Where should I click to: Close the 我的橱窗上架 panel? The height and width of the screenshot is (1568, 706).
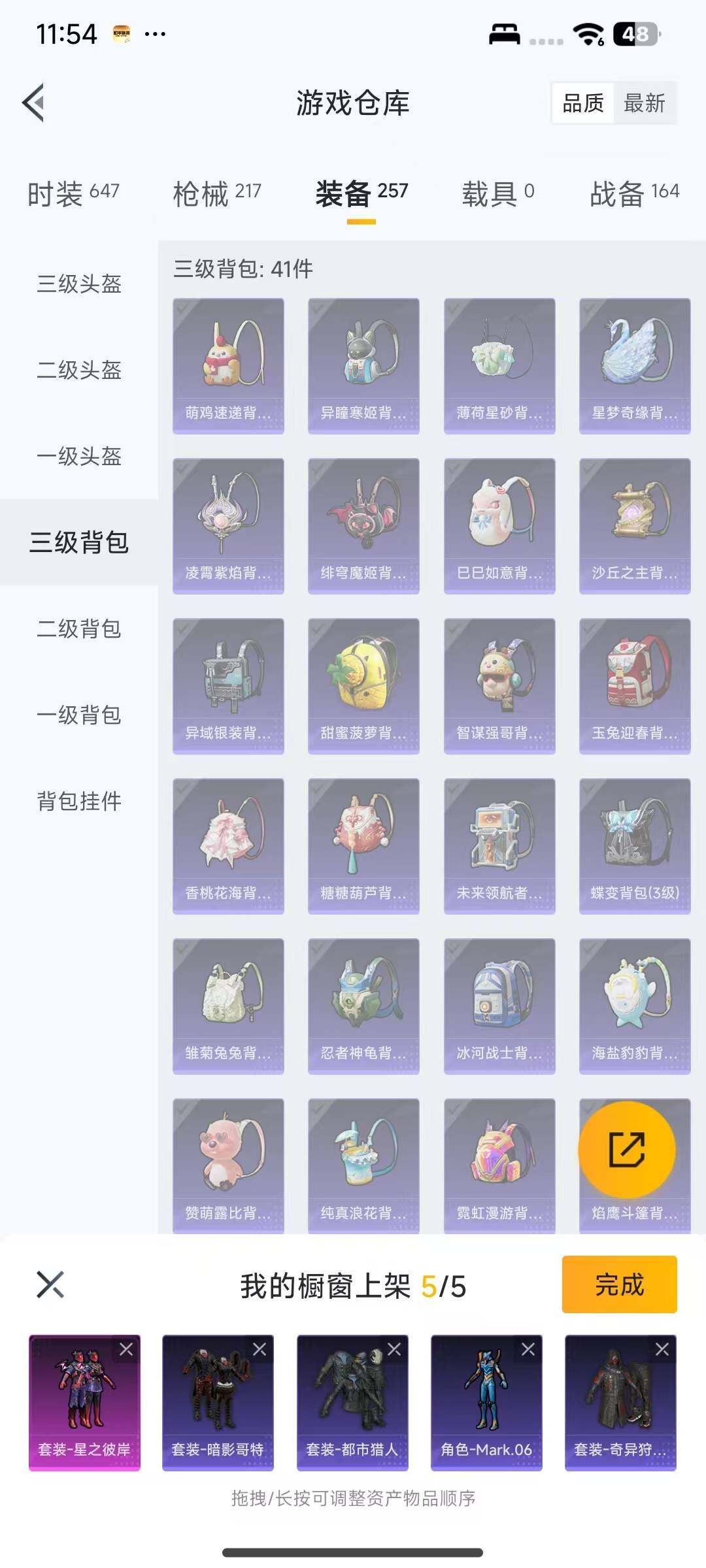[x=50, y=1284]
